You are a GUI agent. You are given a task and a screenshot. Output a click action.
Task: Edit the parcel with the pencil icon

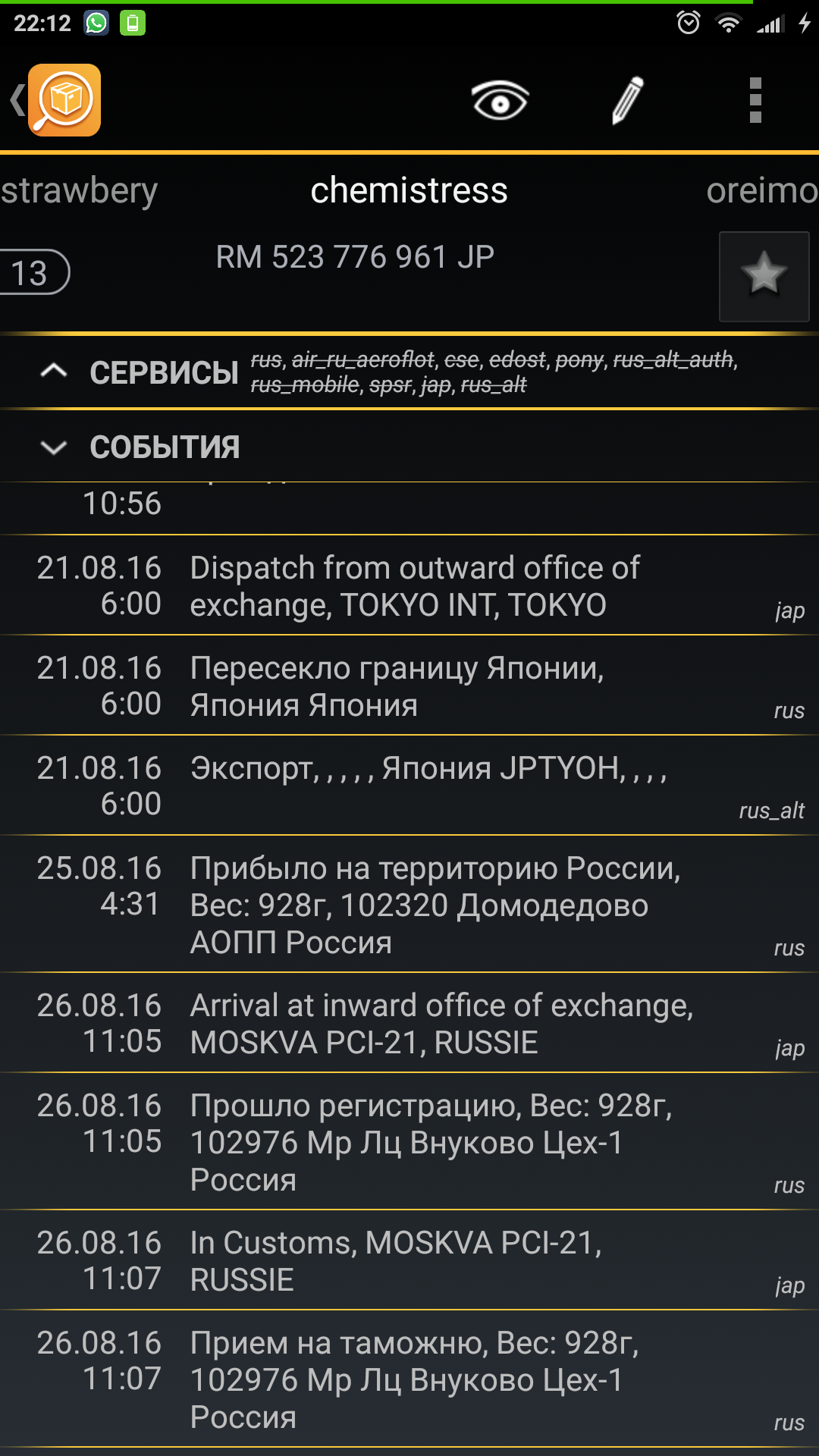pos(627,100)
